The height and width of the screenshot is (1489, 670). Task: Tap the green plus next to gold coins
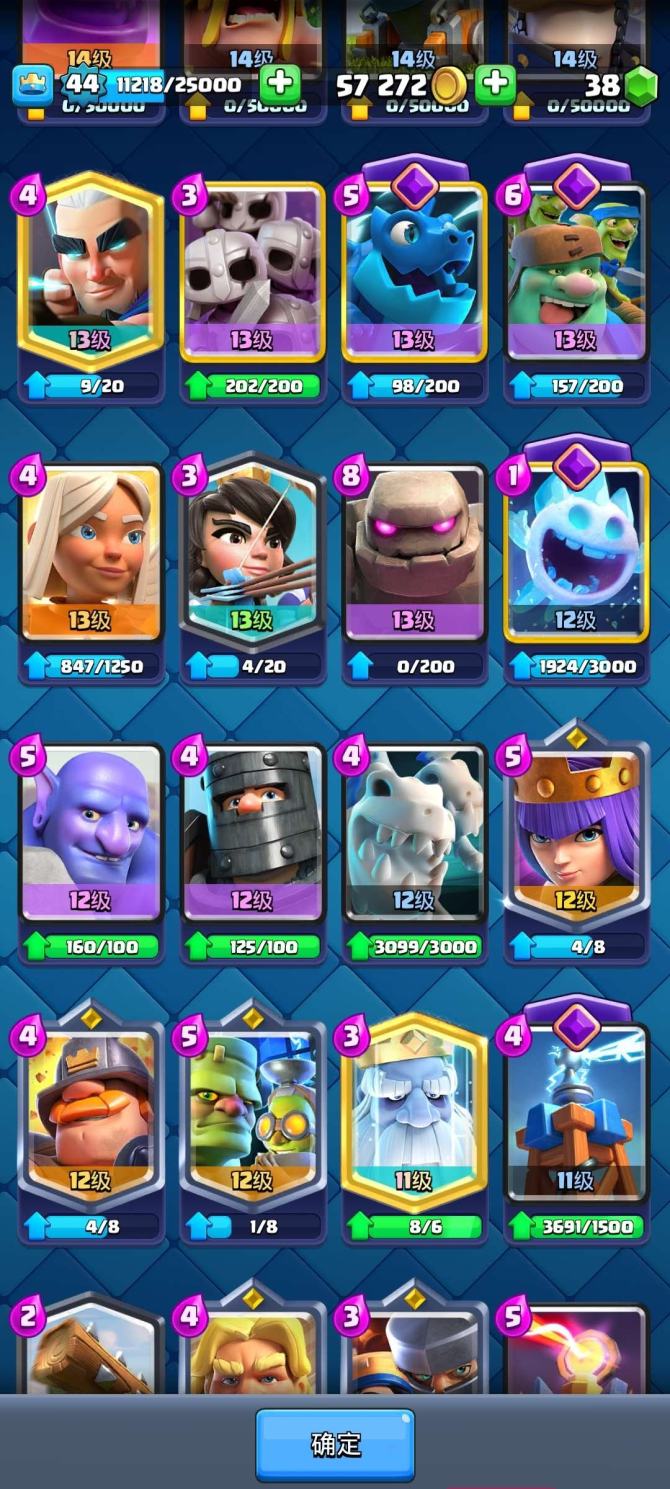tap(495, 84)
